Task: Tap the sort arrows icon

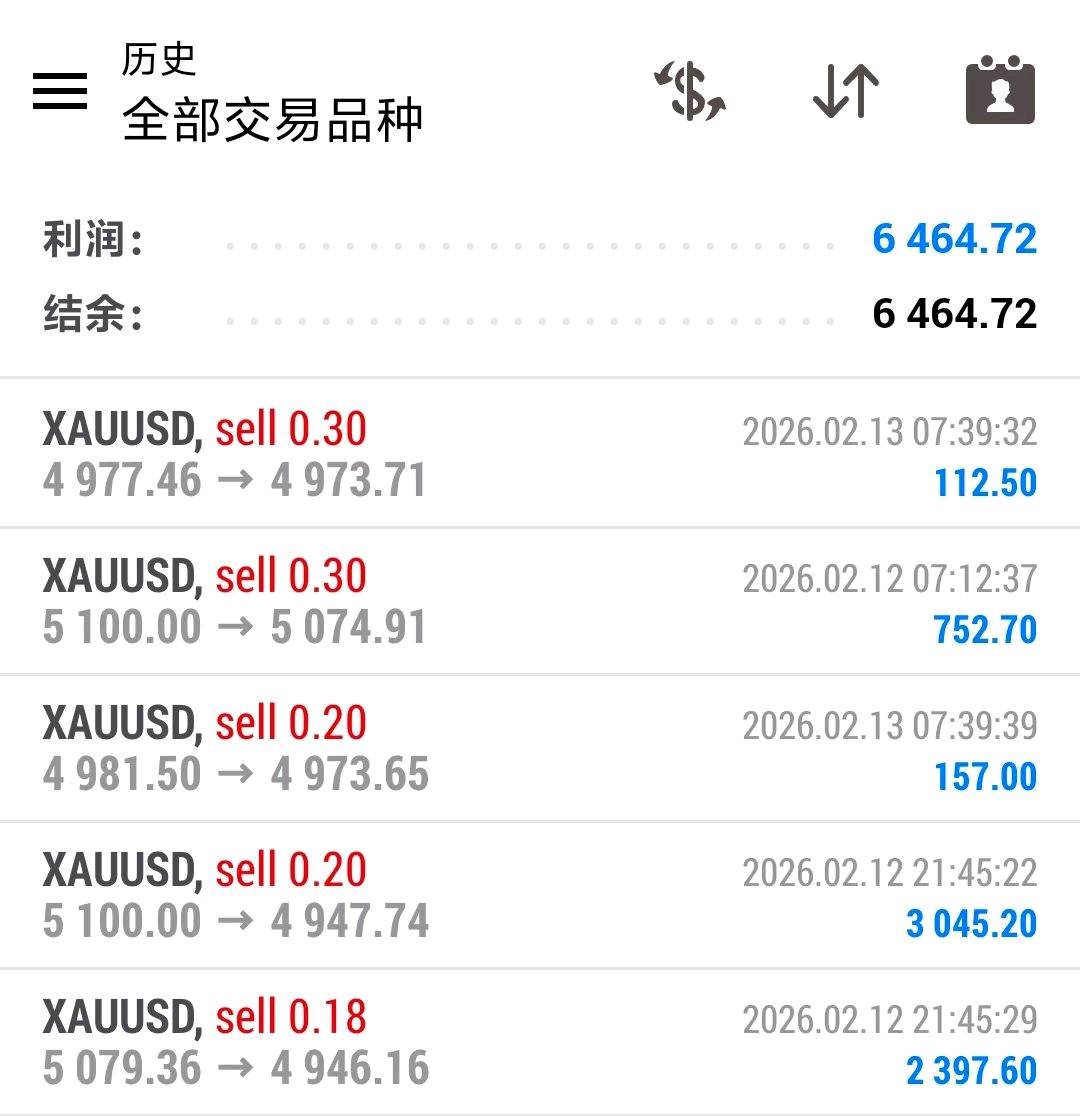Action: click(846, 92)
